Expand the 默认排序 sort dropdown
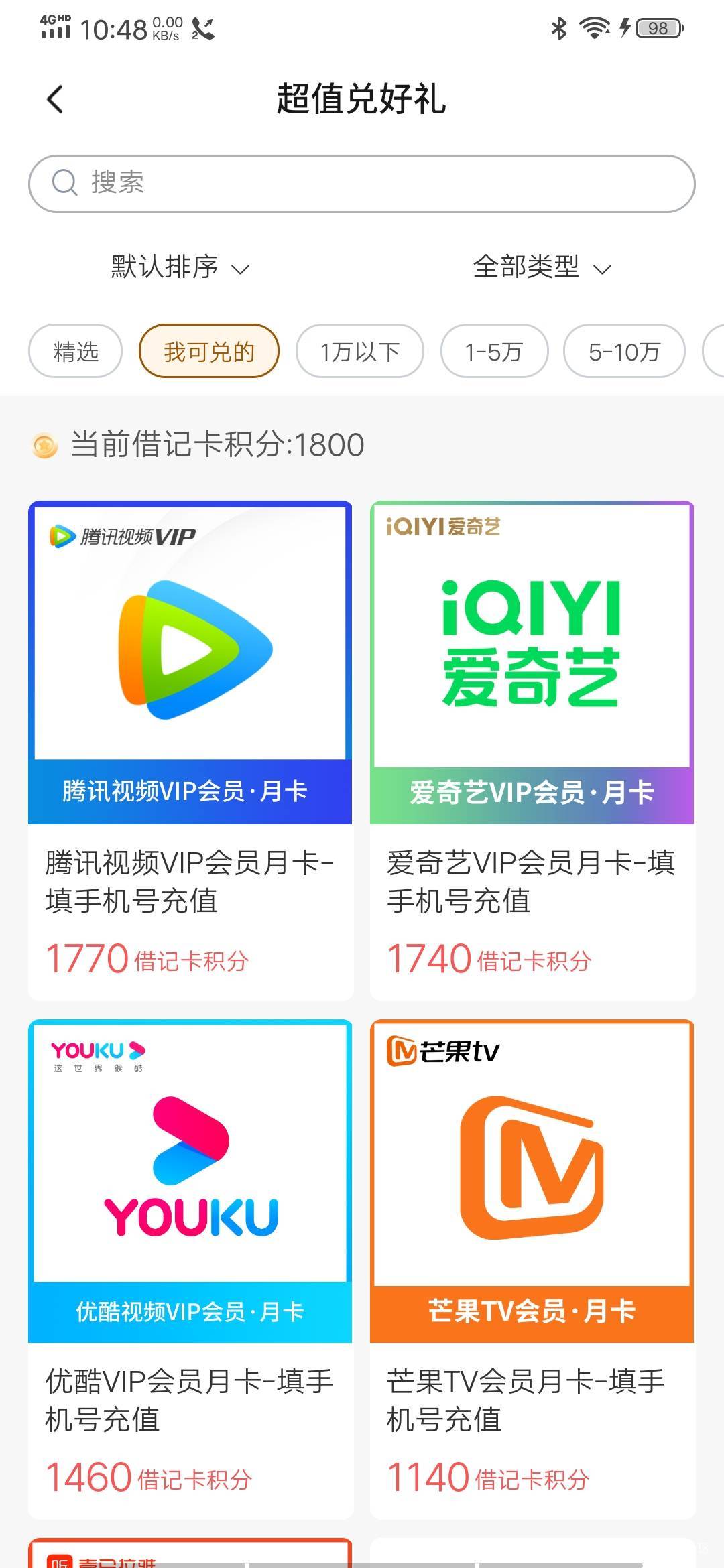 180,267
